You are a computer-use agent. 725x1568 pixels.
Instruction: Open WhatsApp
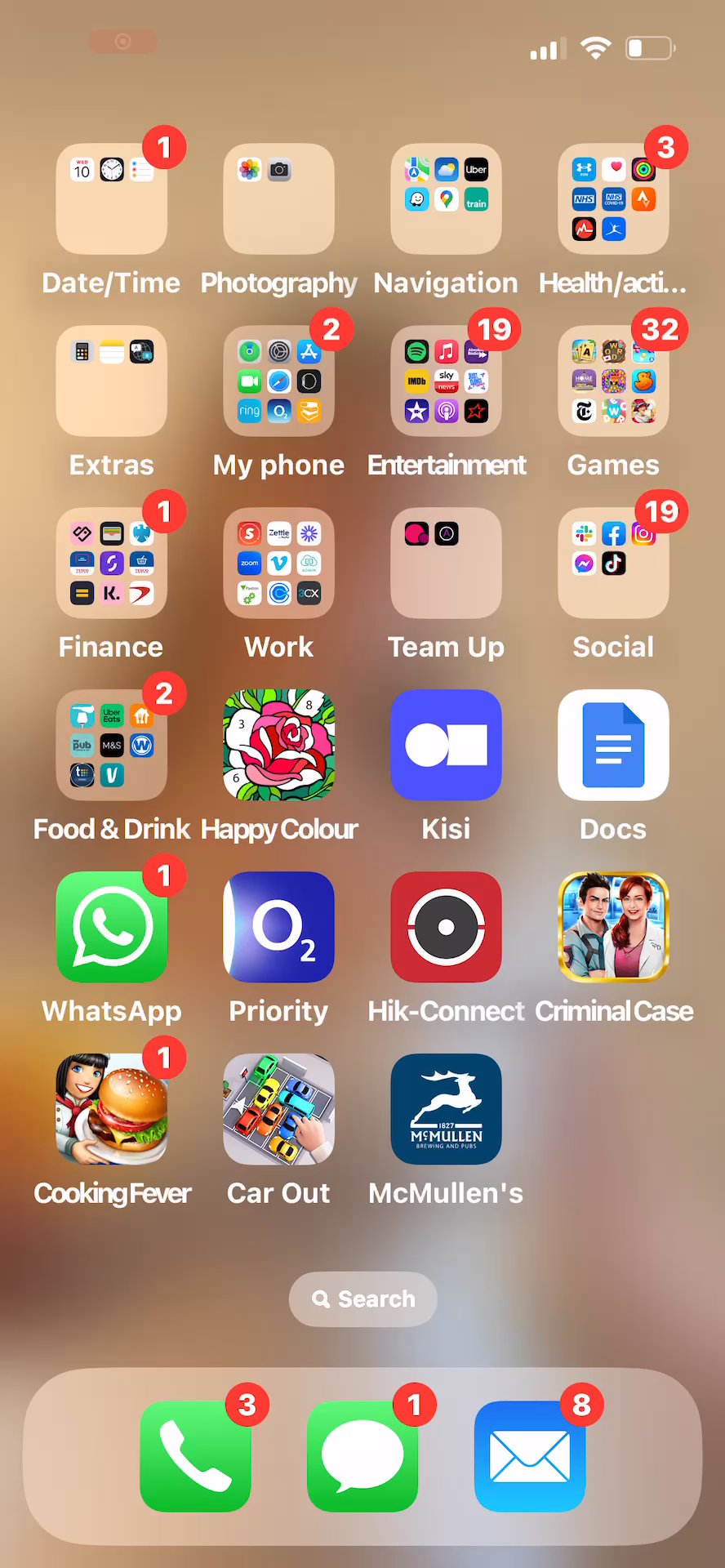(x=112, y=928)
